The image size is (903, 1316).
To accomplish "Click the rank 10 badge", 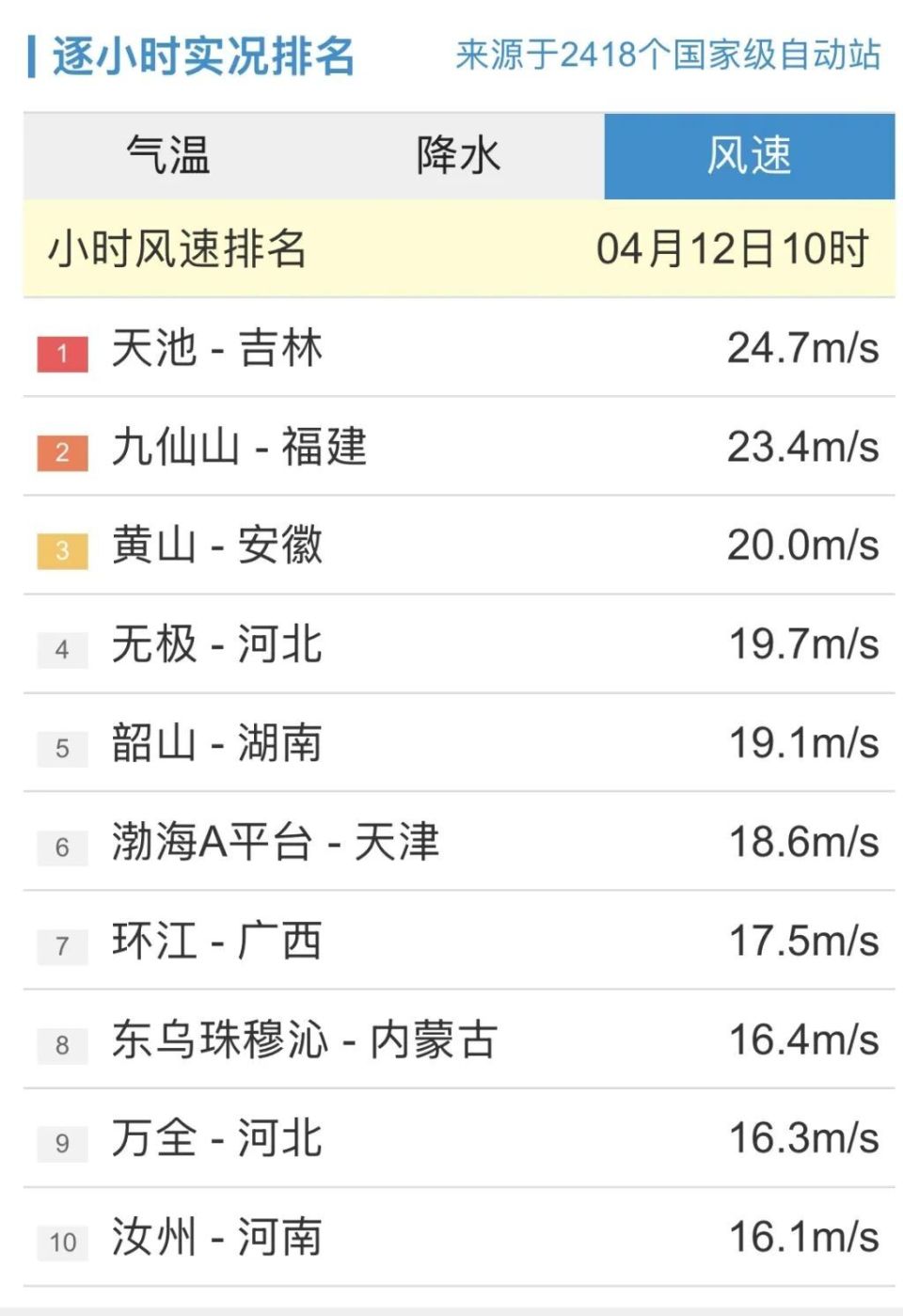I will (x=61, y=1242).
